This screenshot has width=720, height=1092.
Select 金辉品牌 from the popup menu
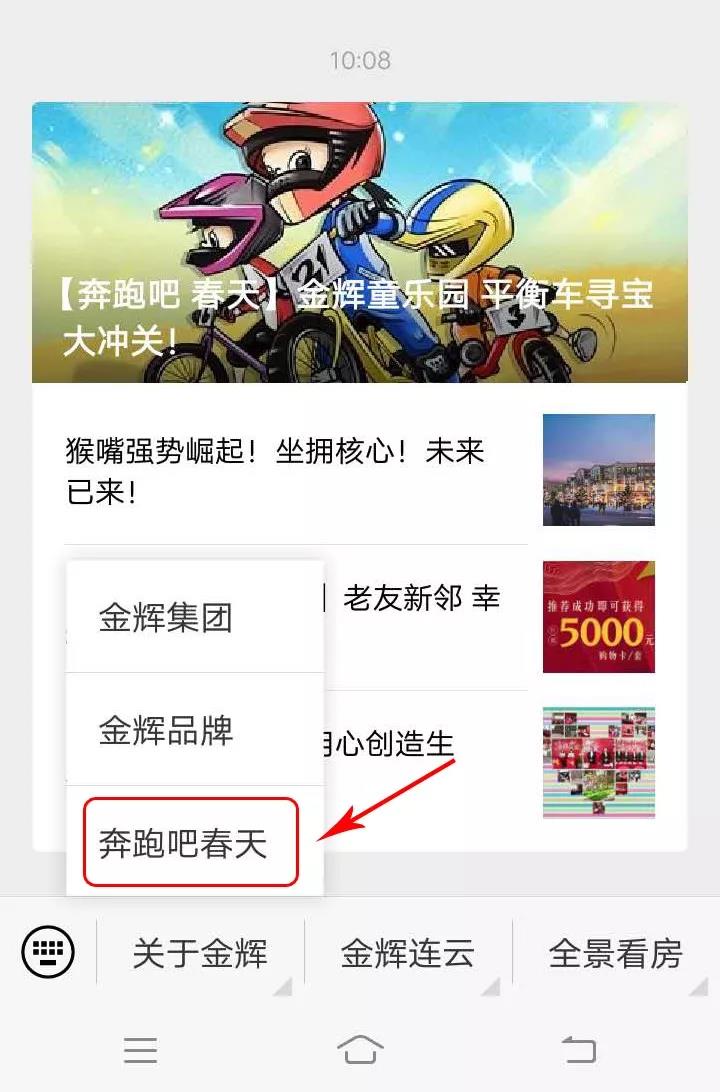(166, 730)
